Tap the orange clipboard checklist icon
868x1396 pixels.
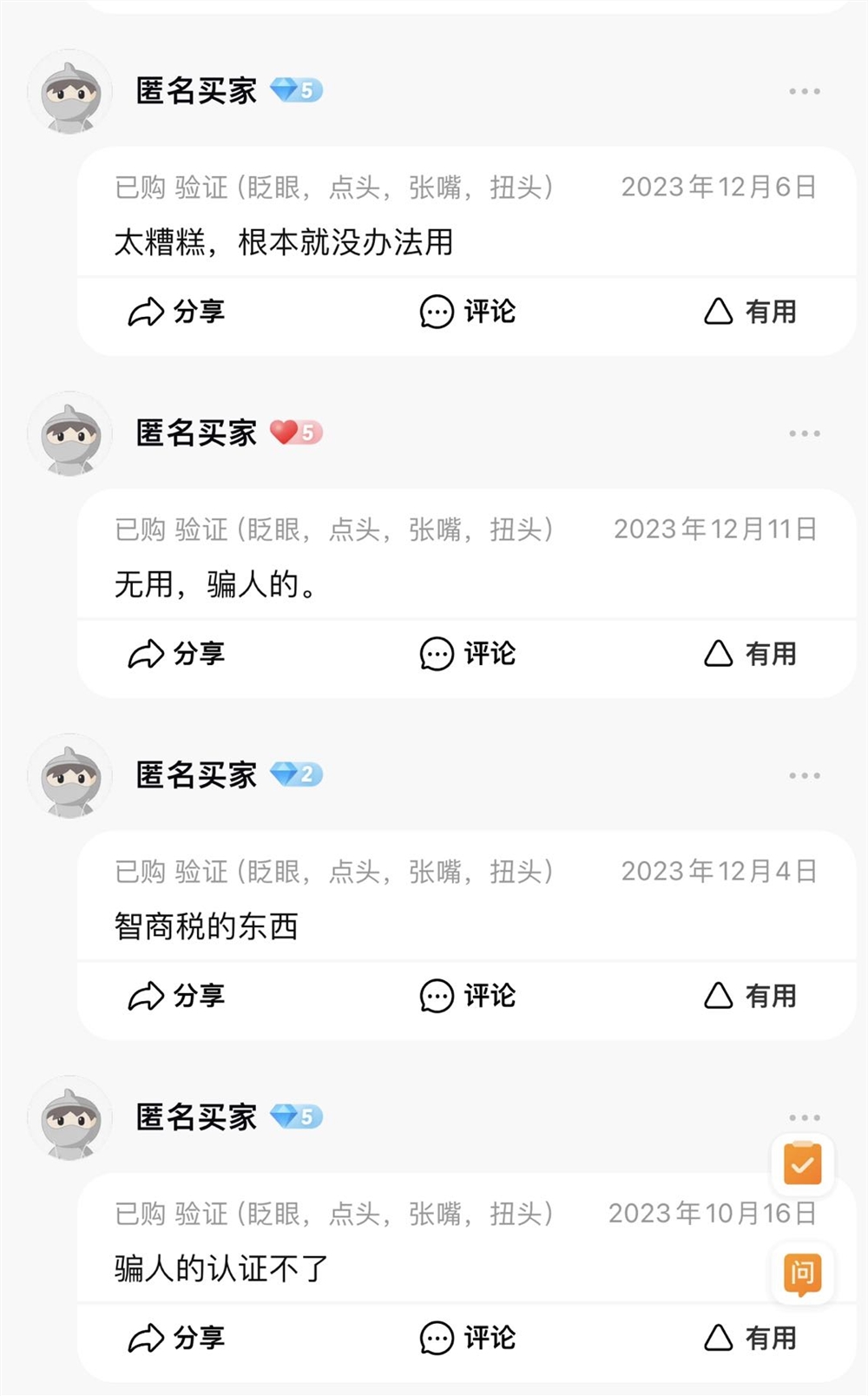click(x=802, y=1164)
